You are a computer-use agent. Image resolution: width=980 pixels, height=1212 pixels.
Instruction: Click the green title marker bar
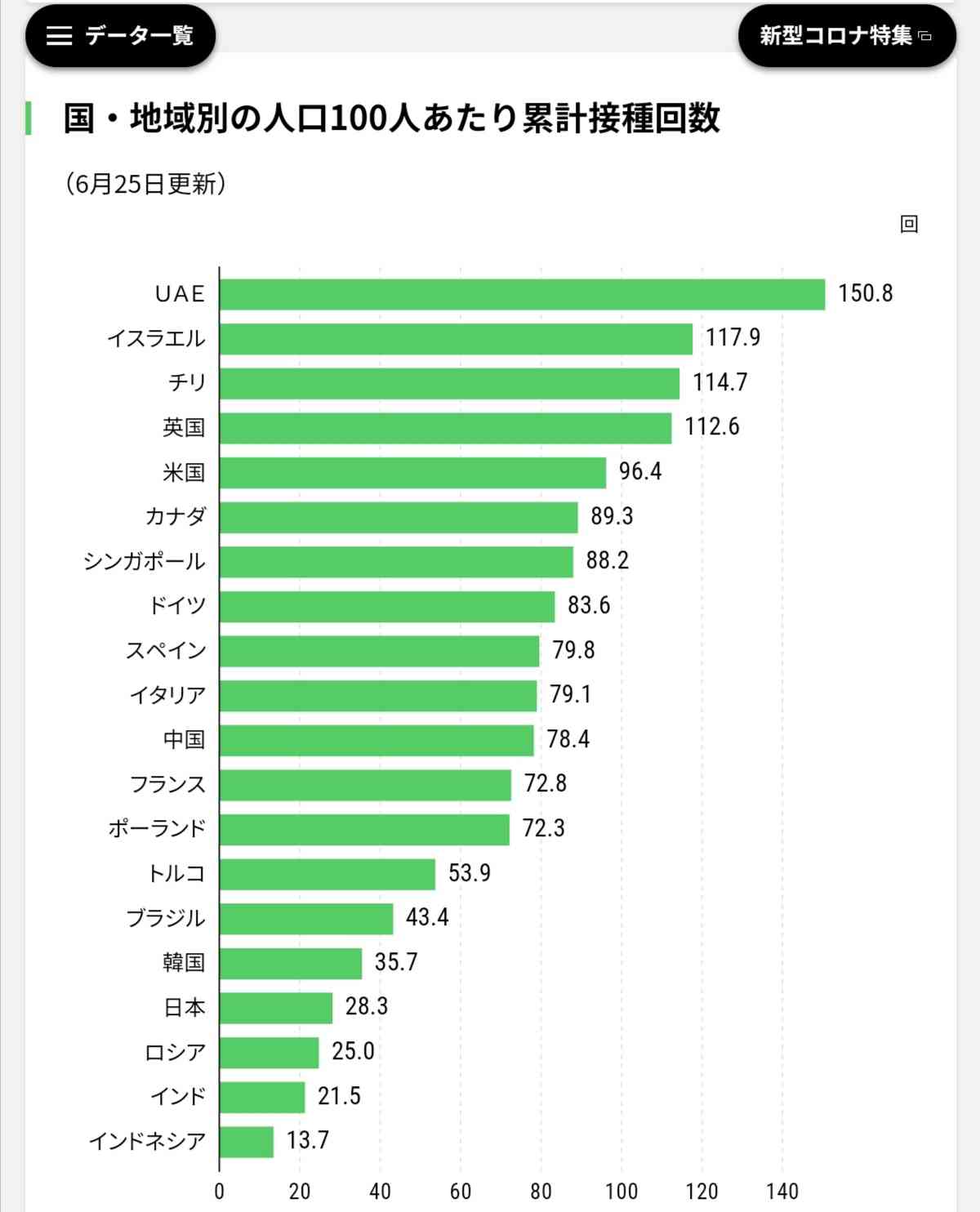point(30,117)
